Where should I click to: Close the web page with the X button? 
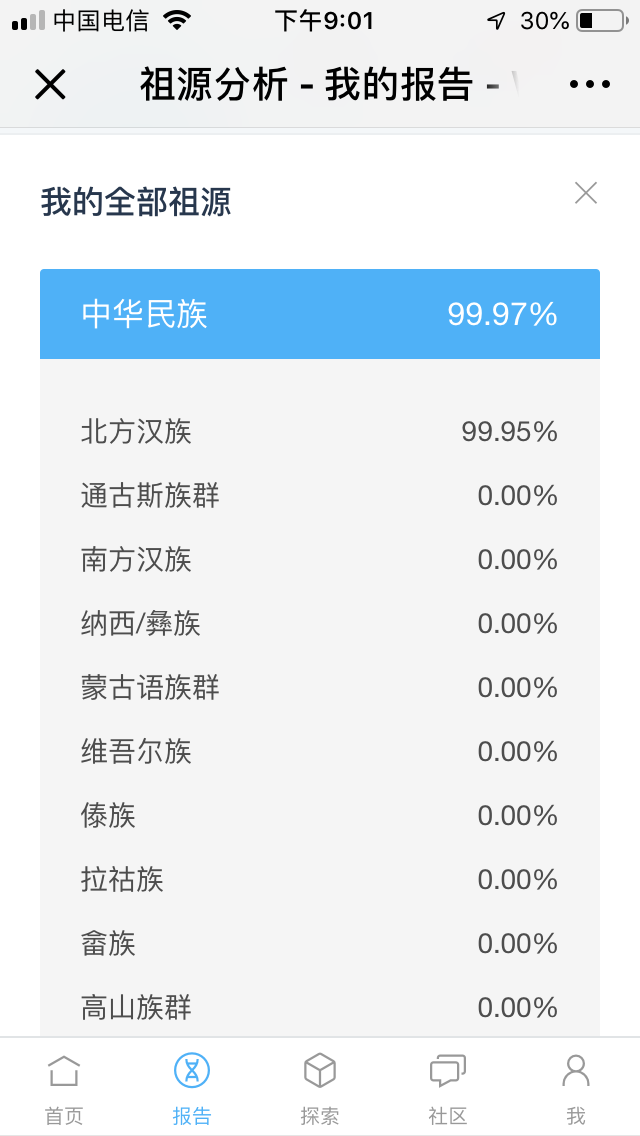point(50,85)
